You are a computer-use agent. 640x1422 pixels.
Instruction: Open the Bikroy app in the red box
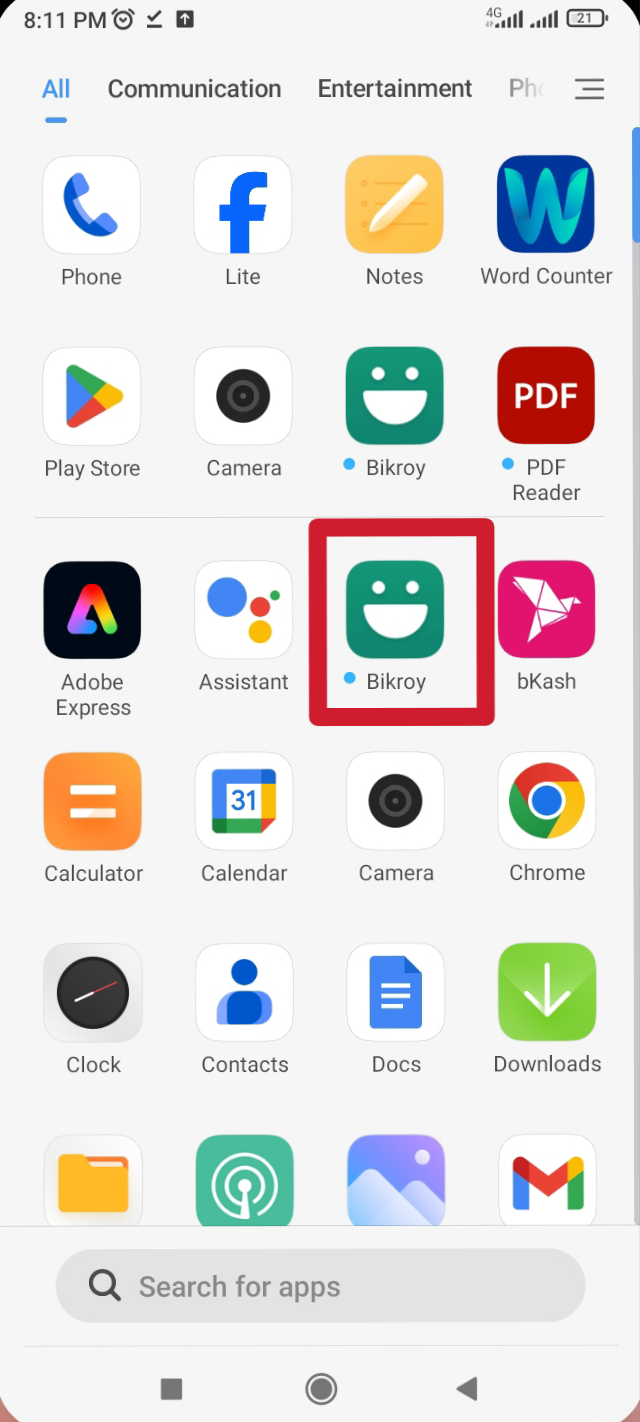(395, 610)
